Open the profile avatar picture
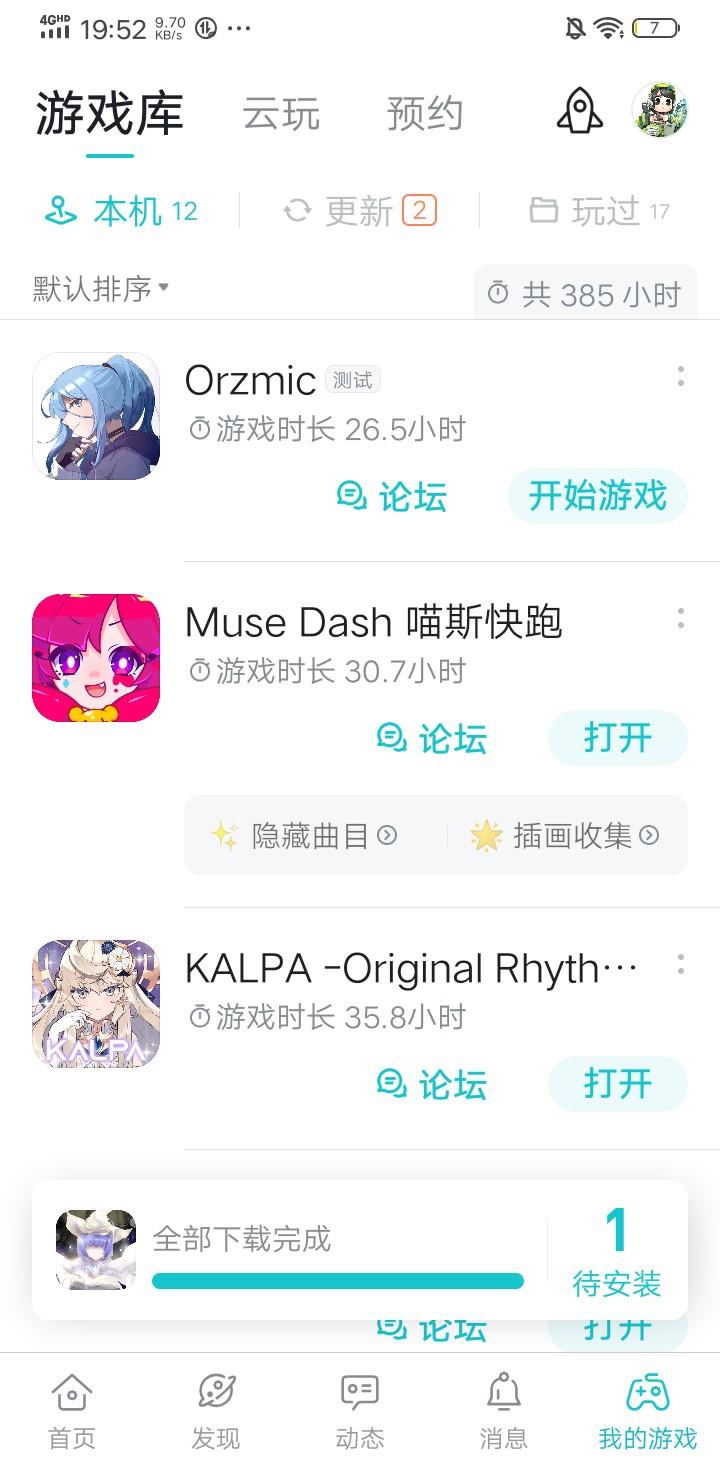The image size is (720, 1460). 658,110
